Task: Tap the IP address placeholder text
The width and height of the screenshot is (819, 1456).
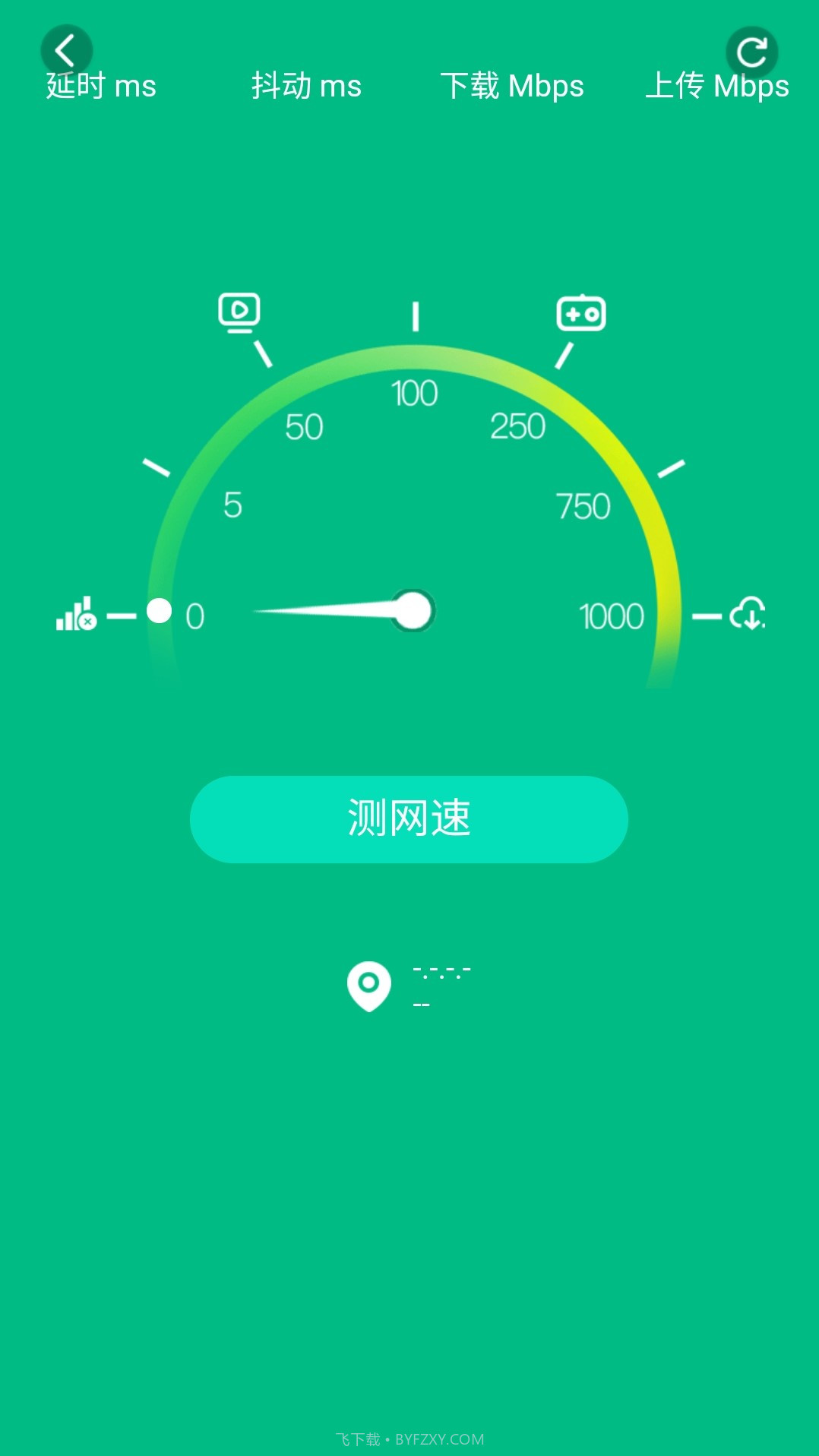Action: click(x=441, y=969)
